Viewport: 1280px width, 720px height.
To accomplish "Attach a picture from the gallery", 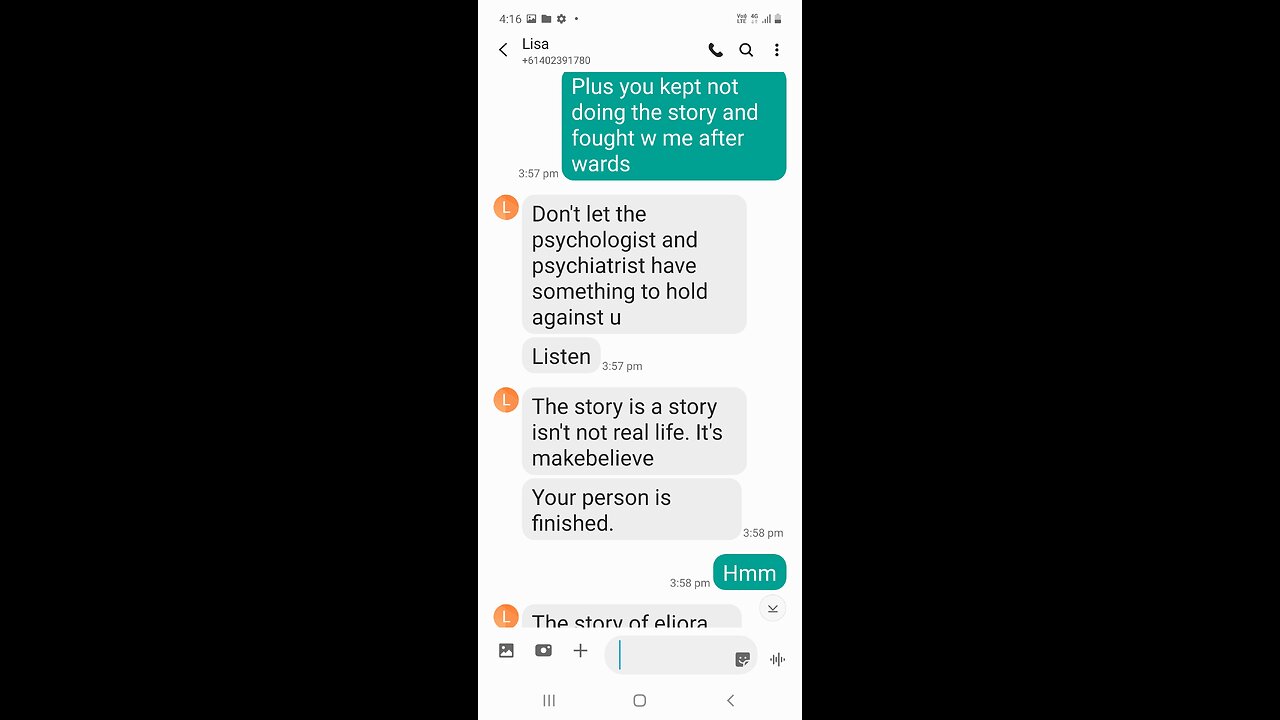I will [x=506, y=651].
